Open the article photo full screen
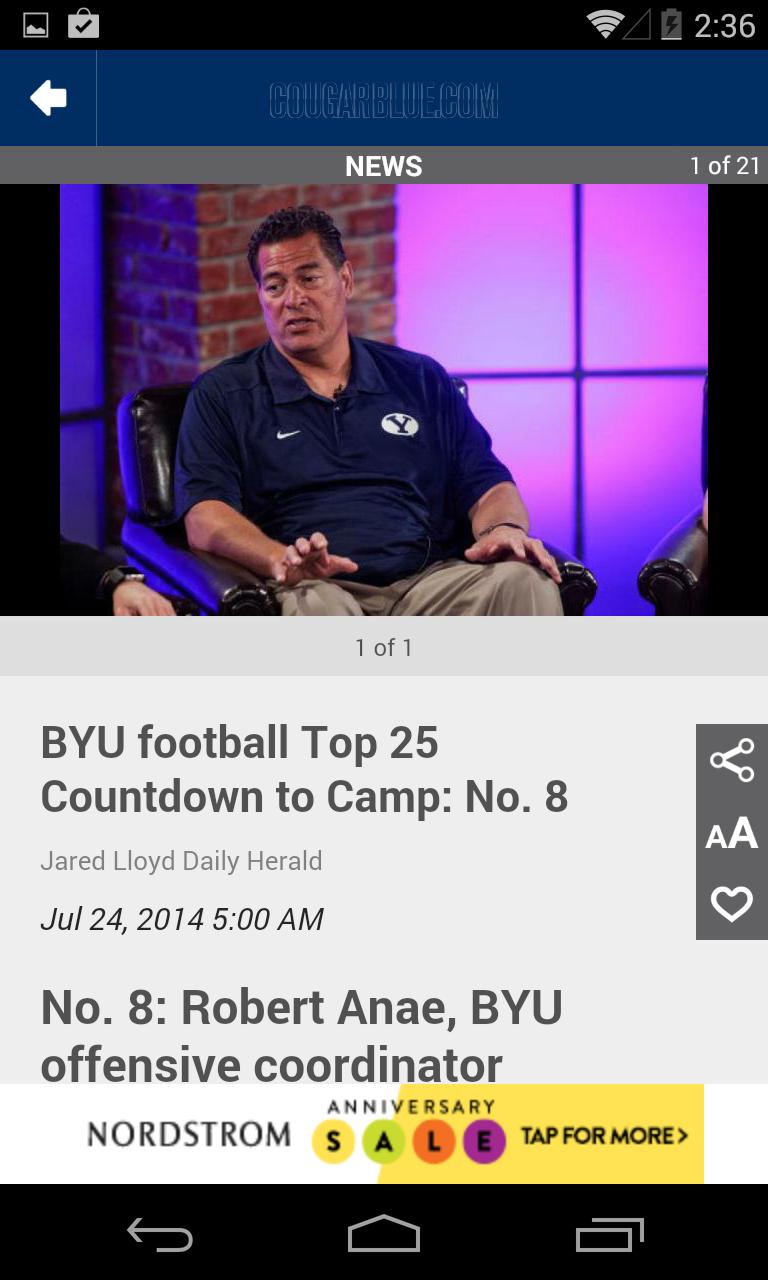Viewport: 768px width, 1280px height. tap(384, 399)
